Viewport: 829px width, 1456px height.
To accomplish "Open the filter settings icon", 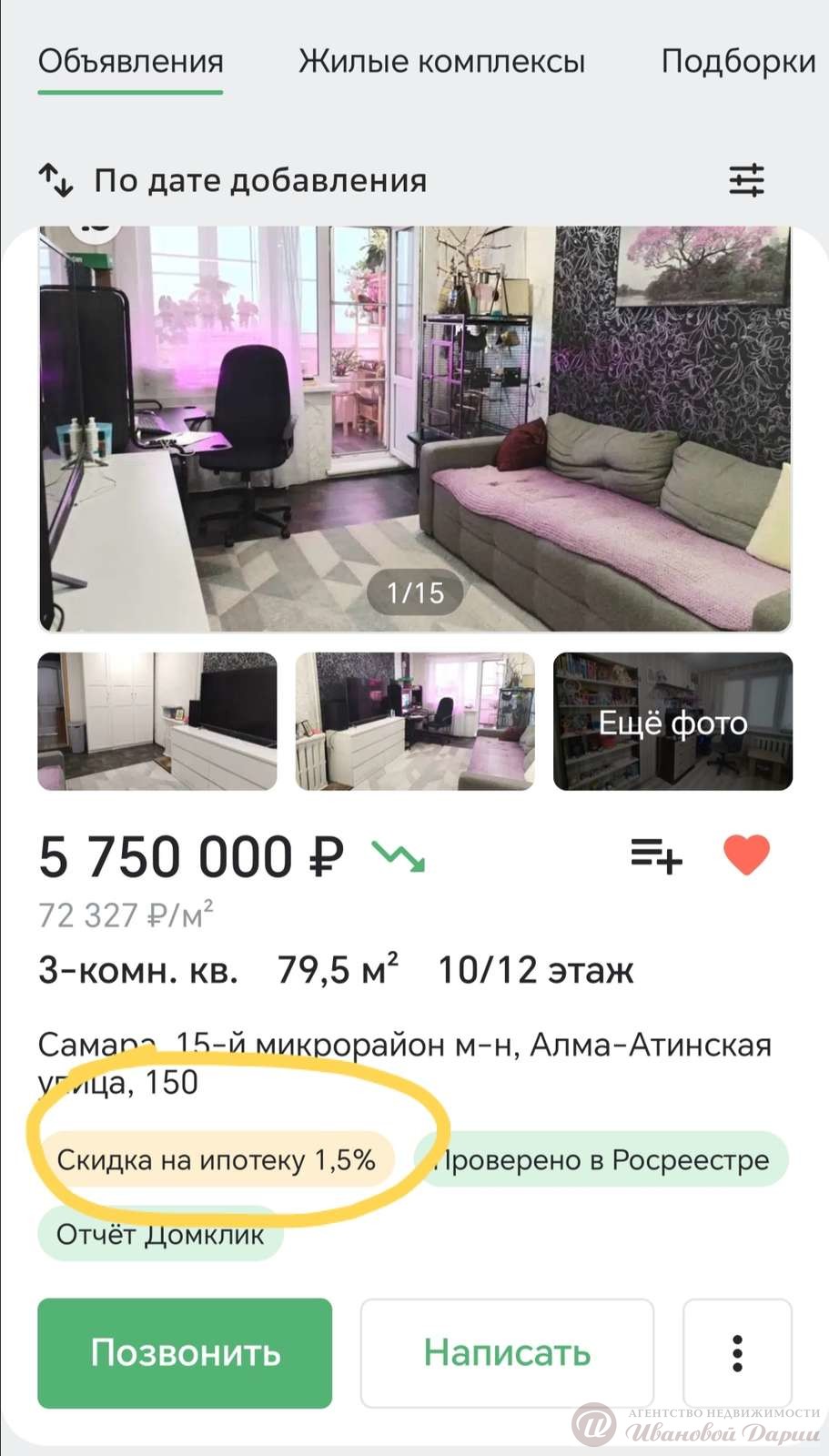I will (x=746, y=180).
